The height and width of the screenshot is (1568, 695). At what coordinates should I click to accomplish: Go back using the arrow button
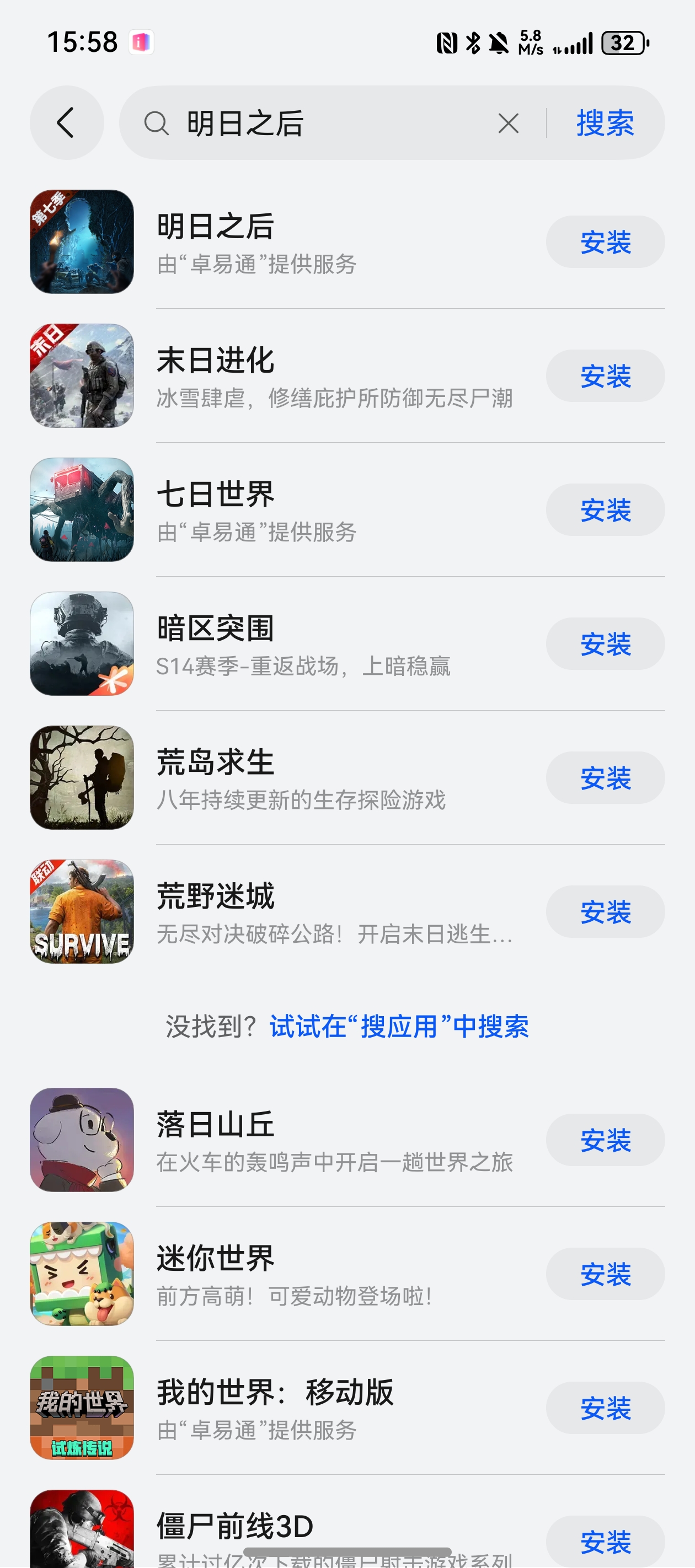66,123
